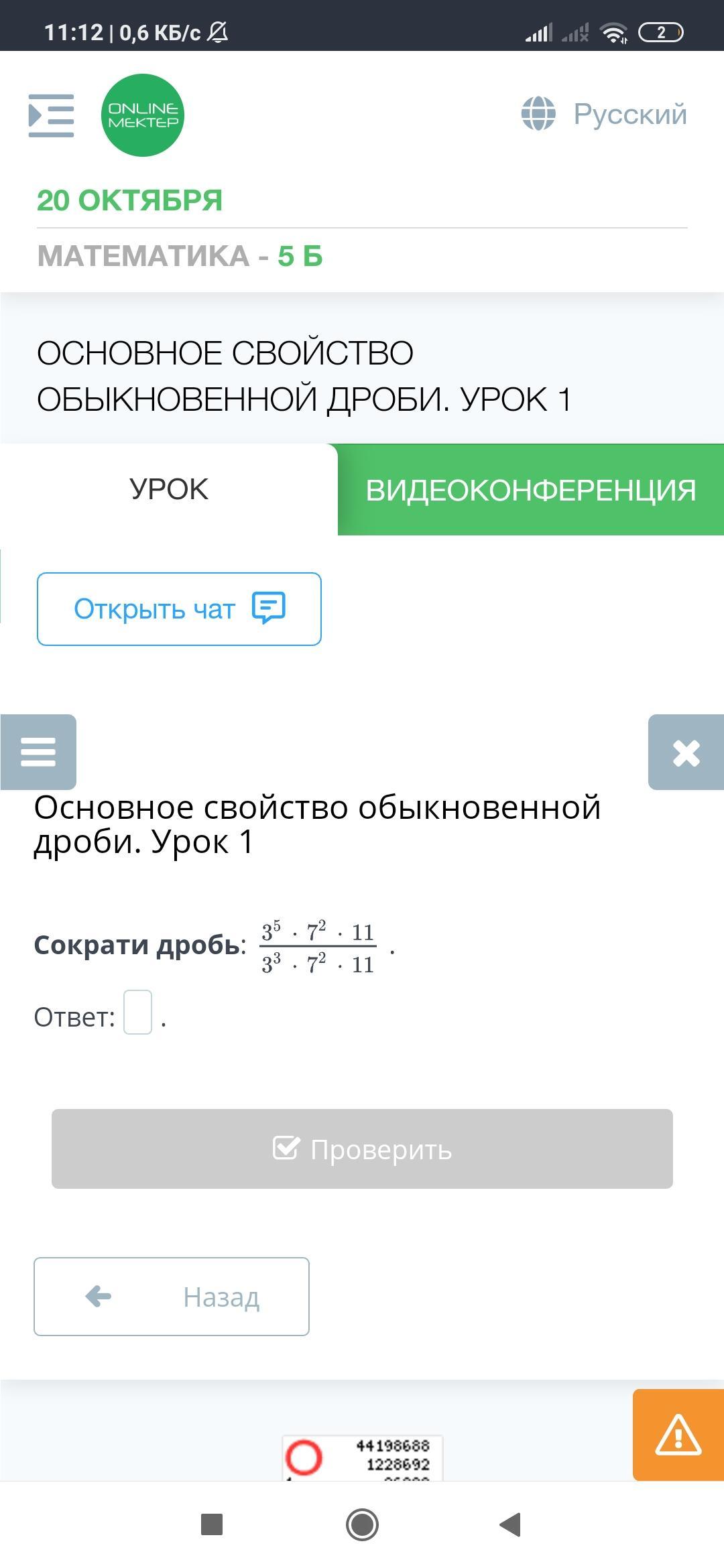Change language from Русский

point(604,114)
